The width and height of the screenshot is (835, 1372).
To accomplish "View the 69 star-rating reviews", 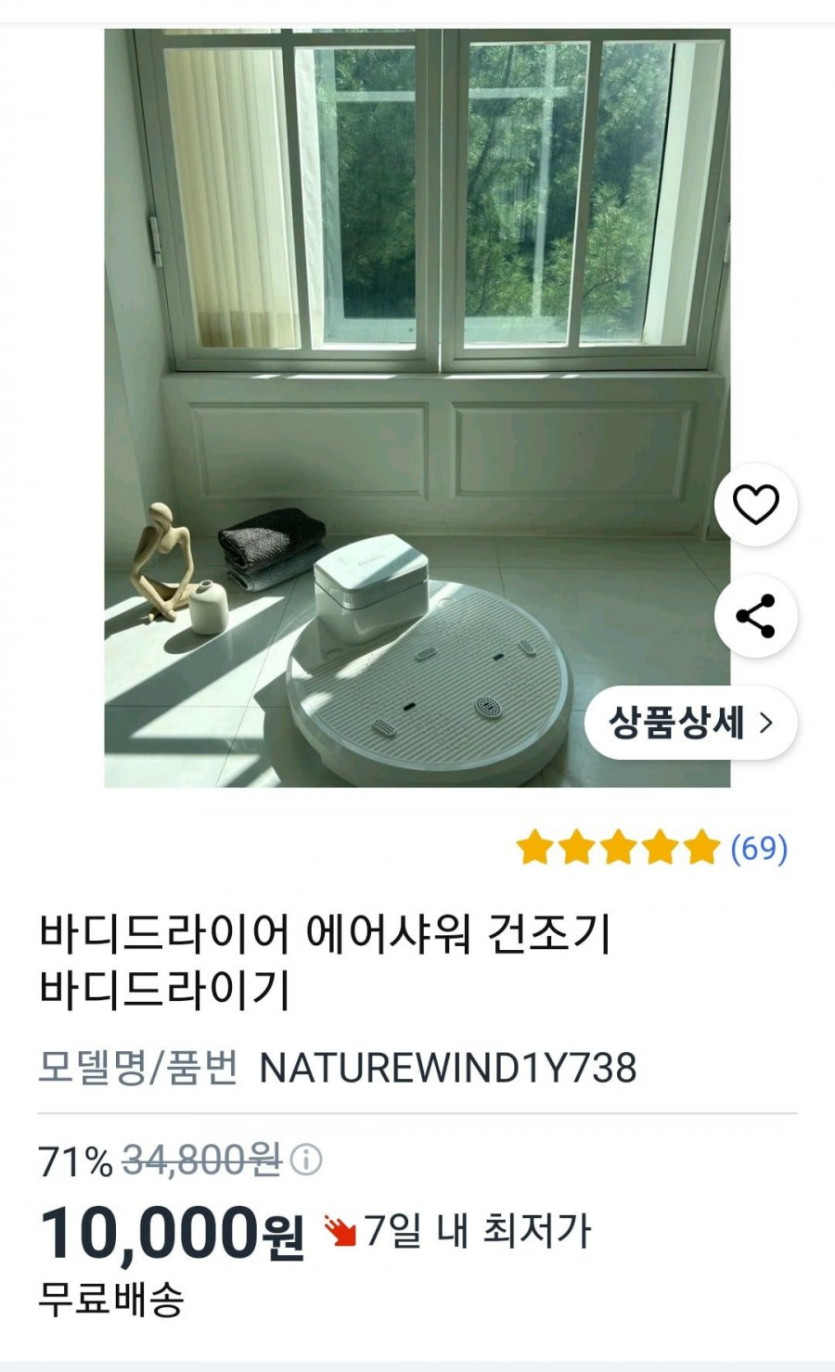I will click(x=652, y=848).
